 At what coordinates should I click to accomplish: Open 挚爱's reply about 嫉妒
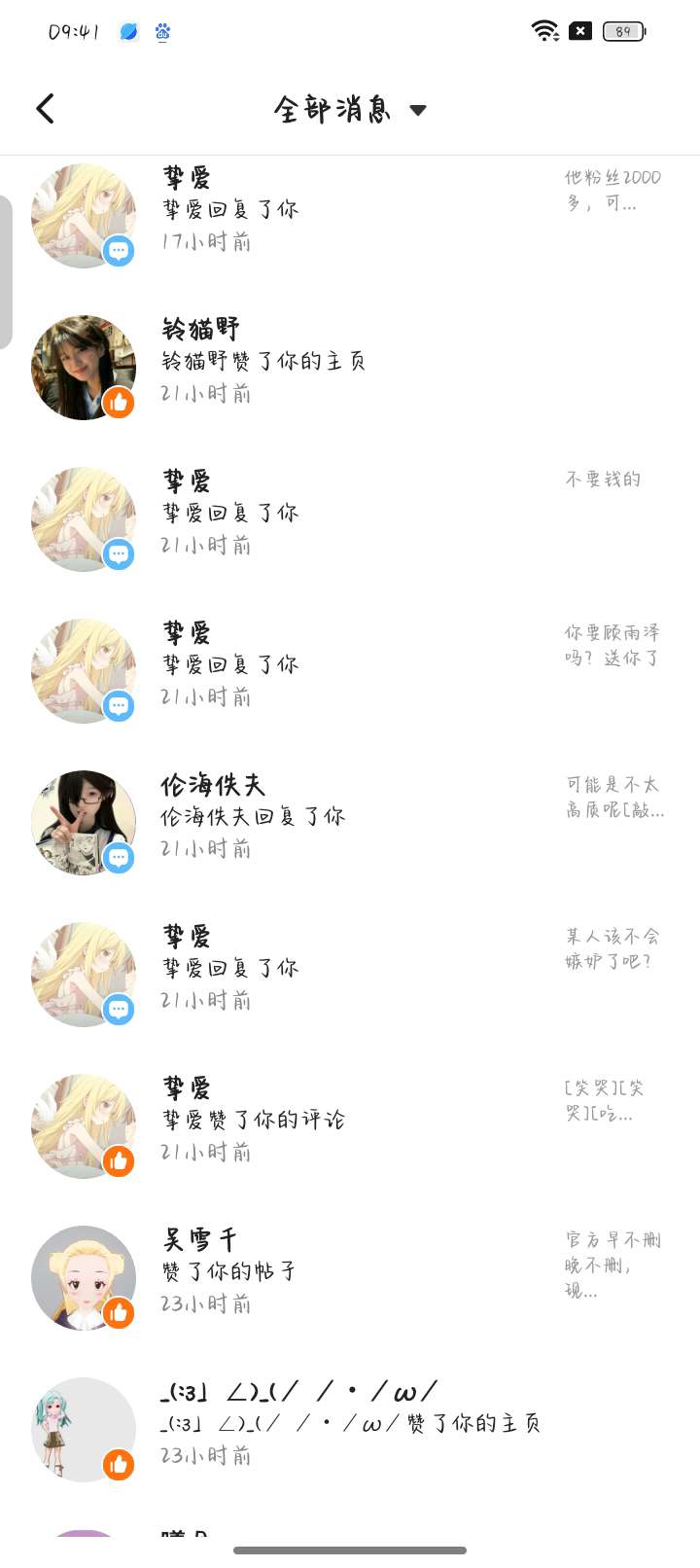coord(350,968)
